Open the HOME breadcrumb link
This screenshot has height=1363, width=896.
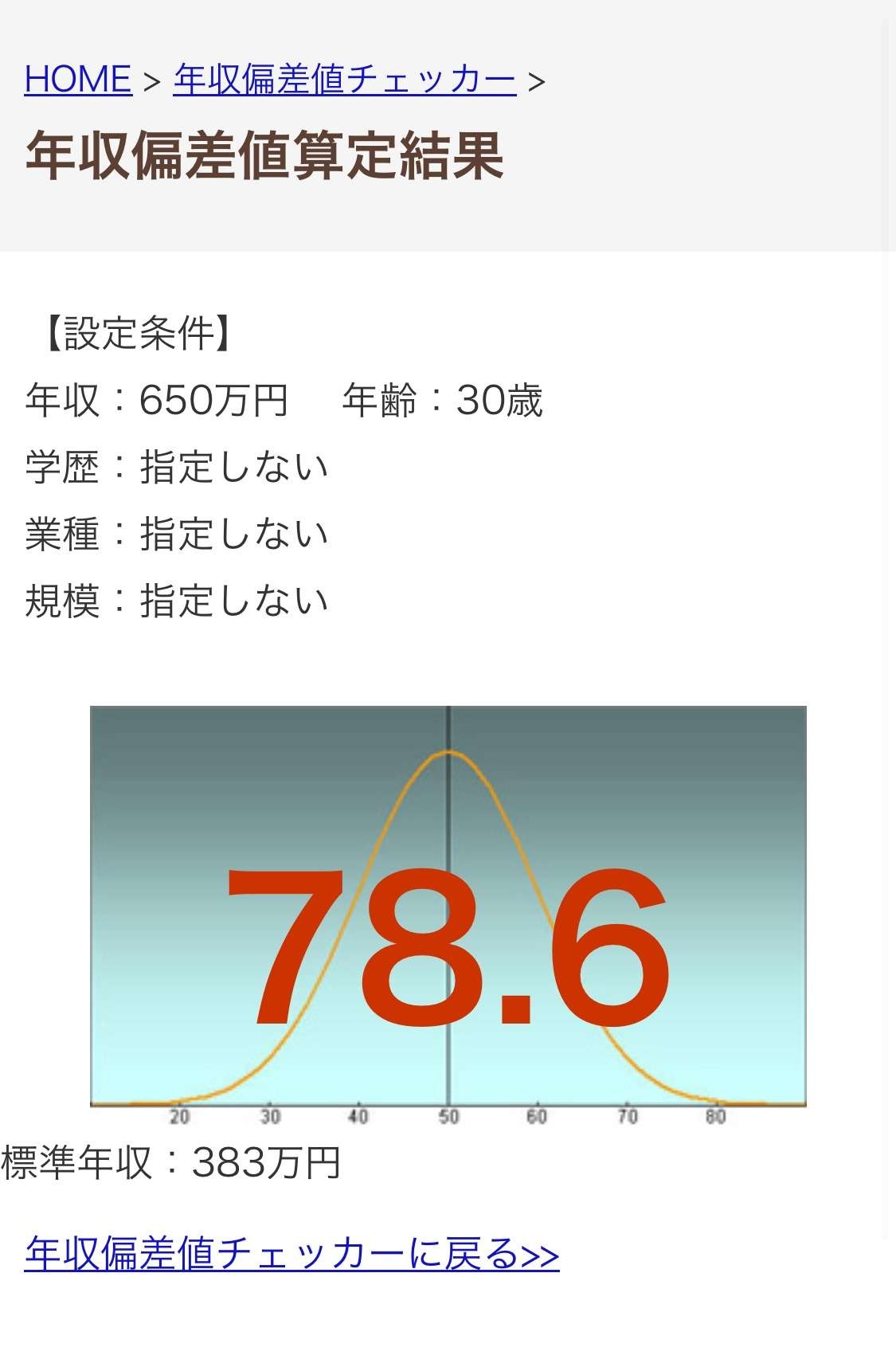tap(78, 80)
